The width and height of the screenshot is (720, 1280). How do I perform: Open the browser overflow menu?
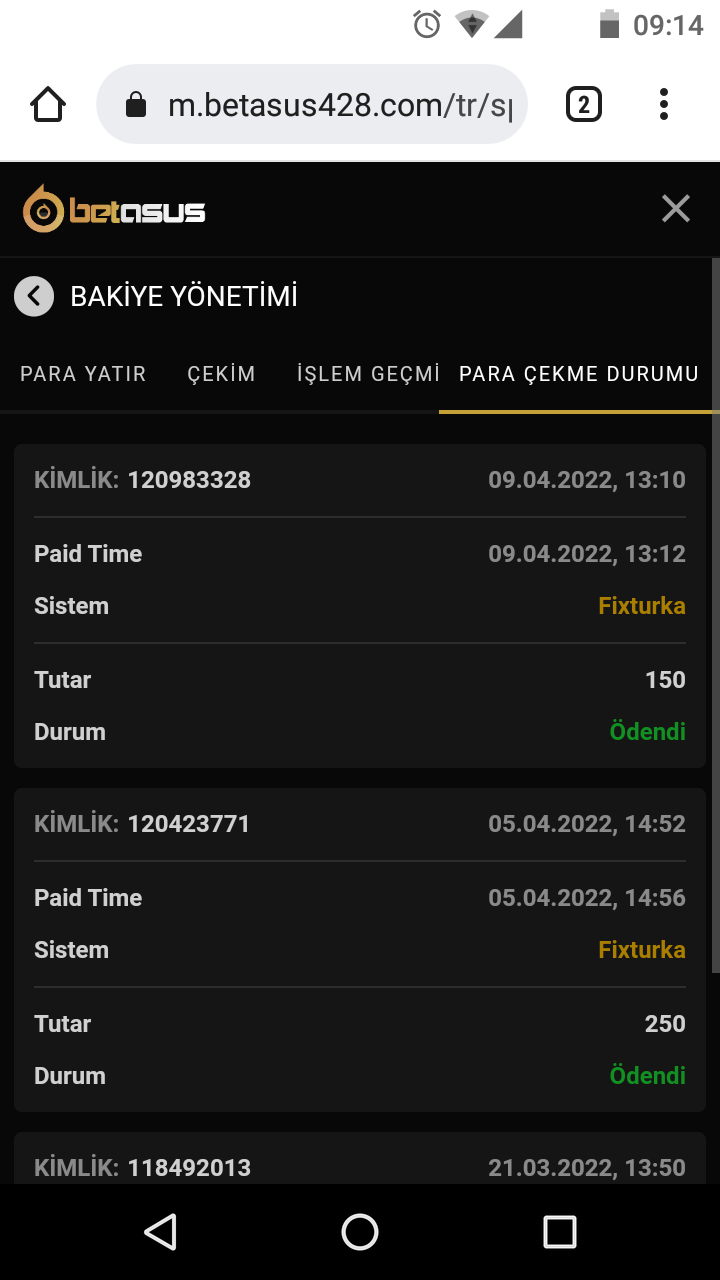point(664,105)
